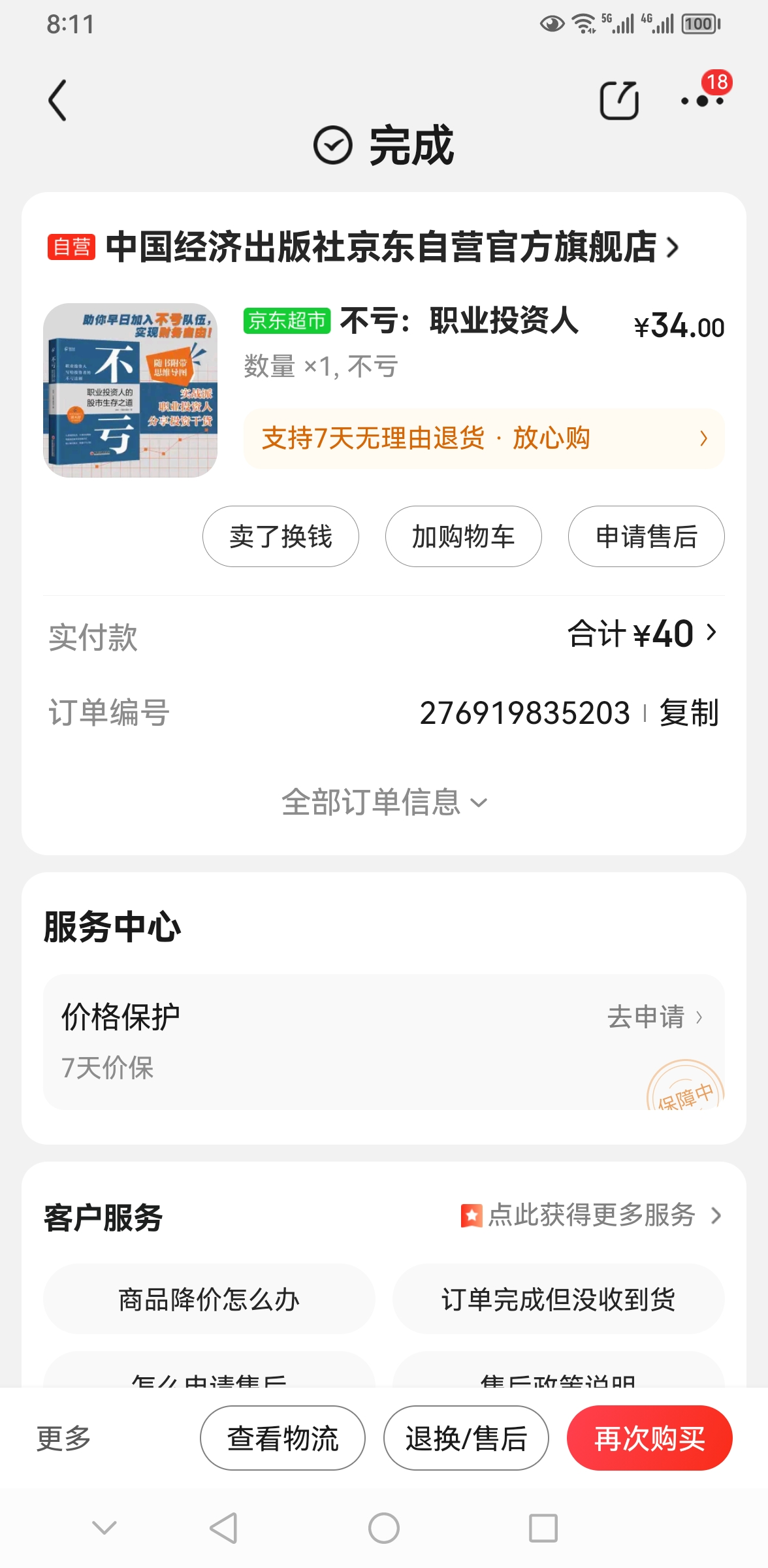Select the 商品降价怎么办 question
Image resolution: width=768 pixels, height=1568 pixels.
(x=209, y=1299)
